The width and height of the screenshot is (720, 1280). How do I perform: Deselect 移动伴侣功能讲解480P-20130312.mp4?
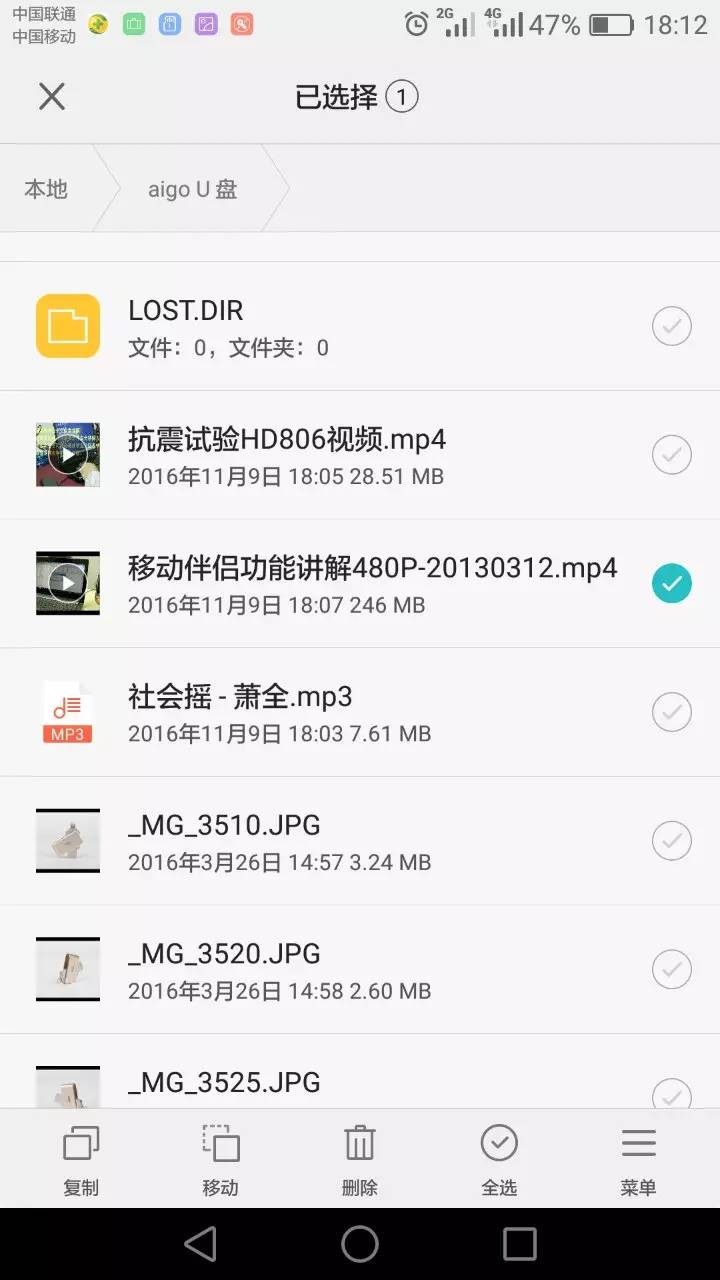(x=671, y=583)
